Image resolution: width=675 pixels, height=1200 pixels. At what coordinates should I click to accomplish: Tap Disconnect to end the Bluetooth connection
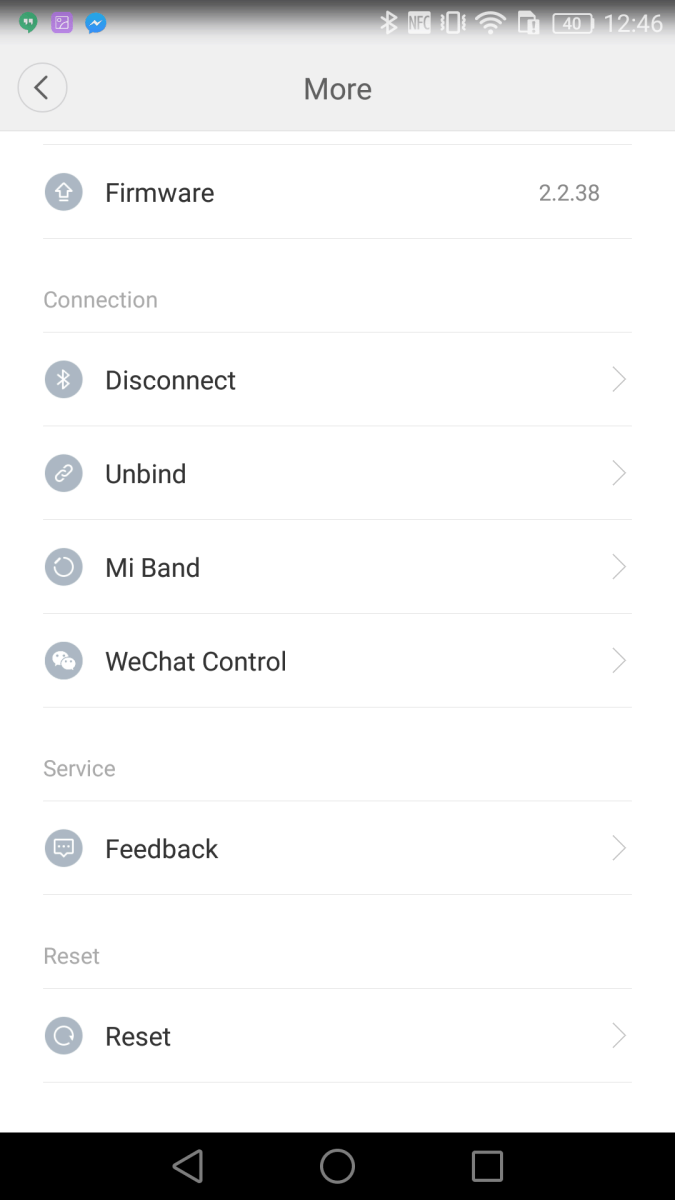tap(337, 380)
